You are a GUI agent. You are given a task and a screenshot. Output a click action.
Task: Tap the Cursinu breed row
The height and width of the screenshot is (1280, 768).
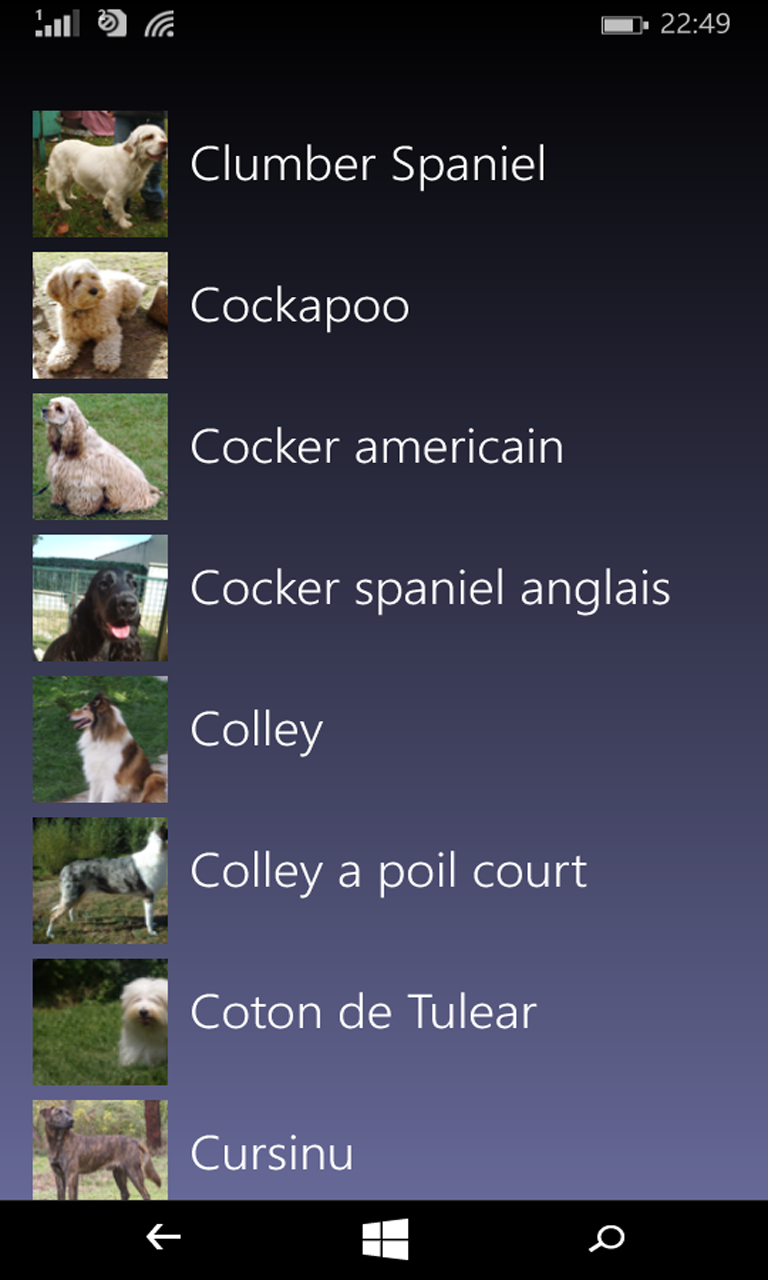coord(384,1150)
